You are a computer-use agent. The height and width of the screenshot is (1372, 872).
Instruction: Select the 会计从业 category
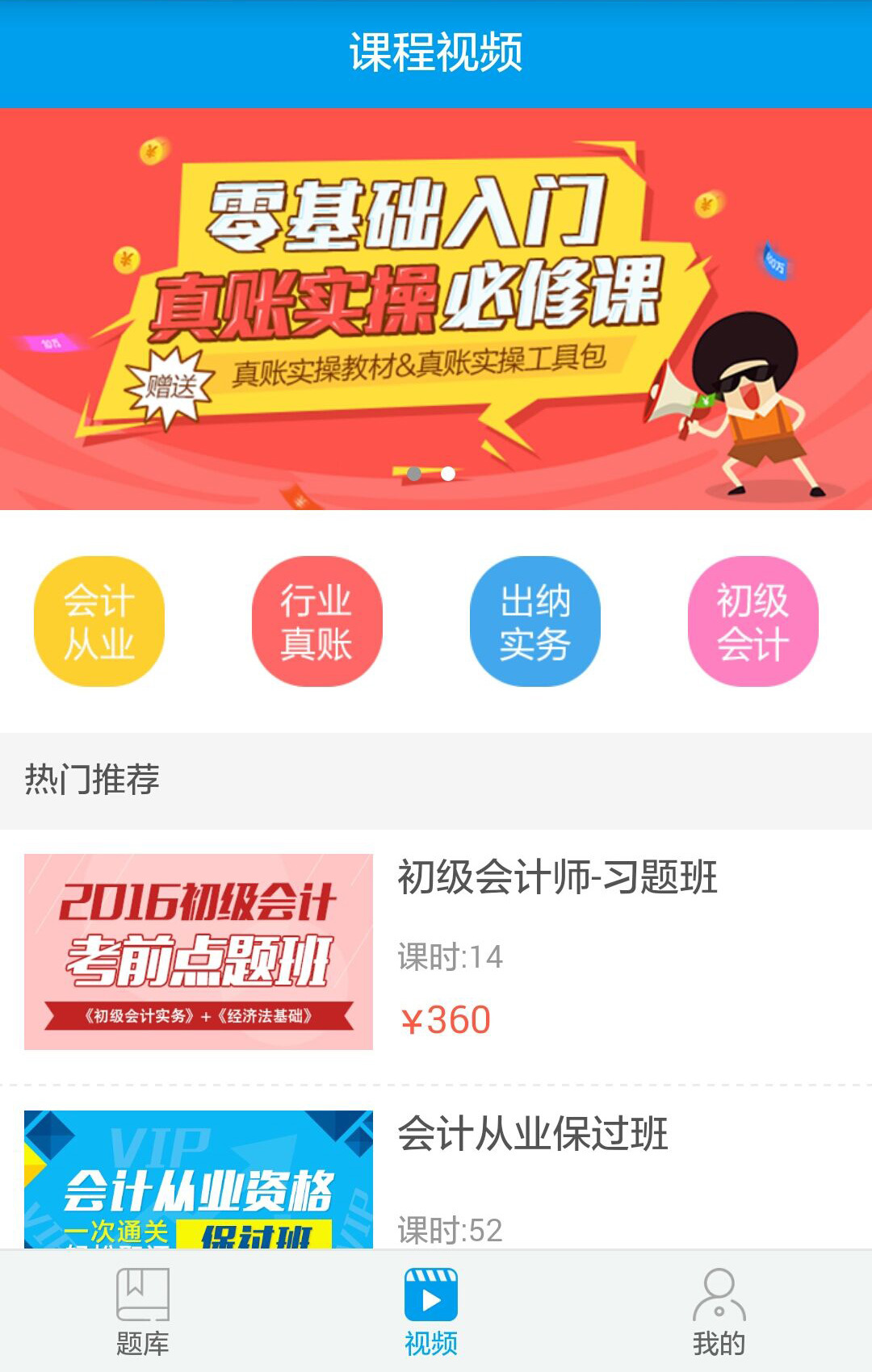point(99,621)
